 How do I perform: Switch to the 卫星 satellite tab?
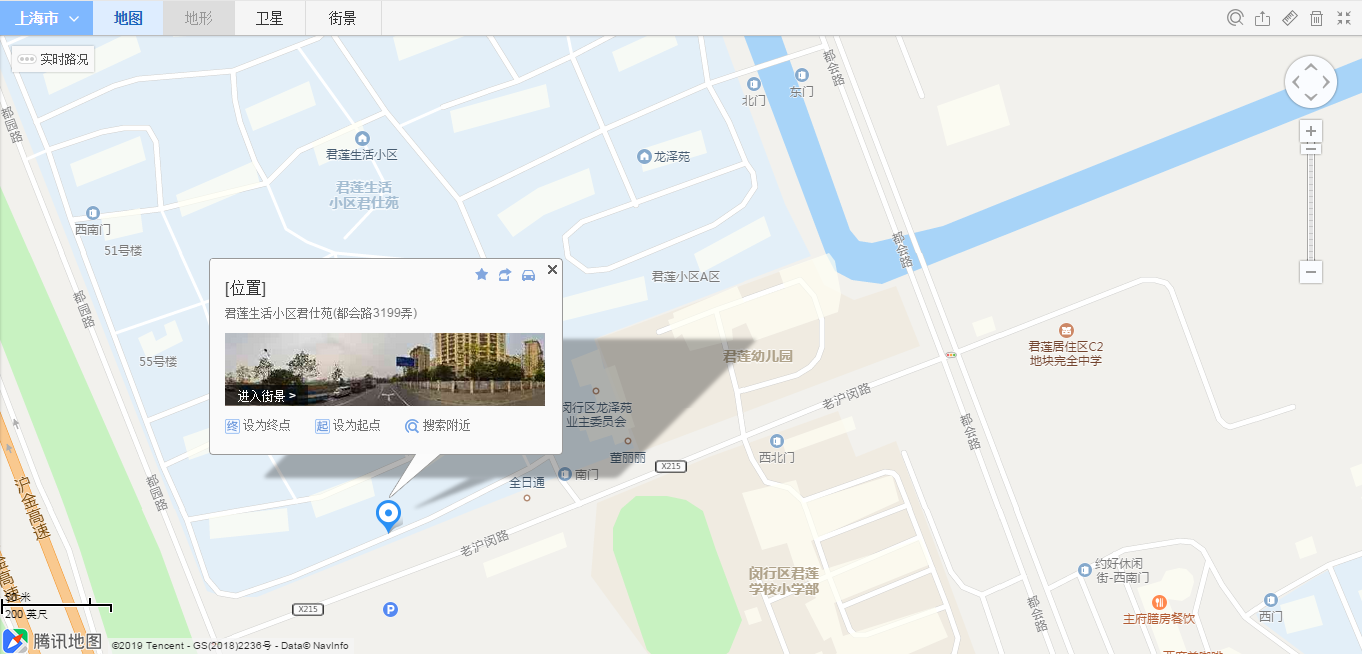[270, 18]
